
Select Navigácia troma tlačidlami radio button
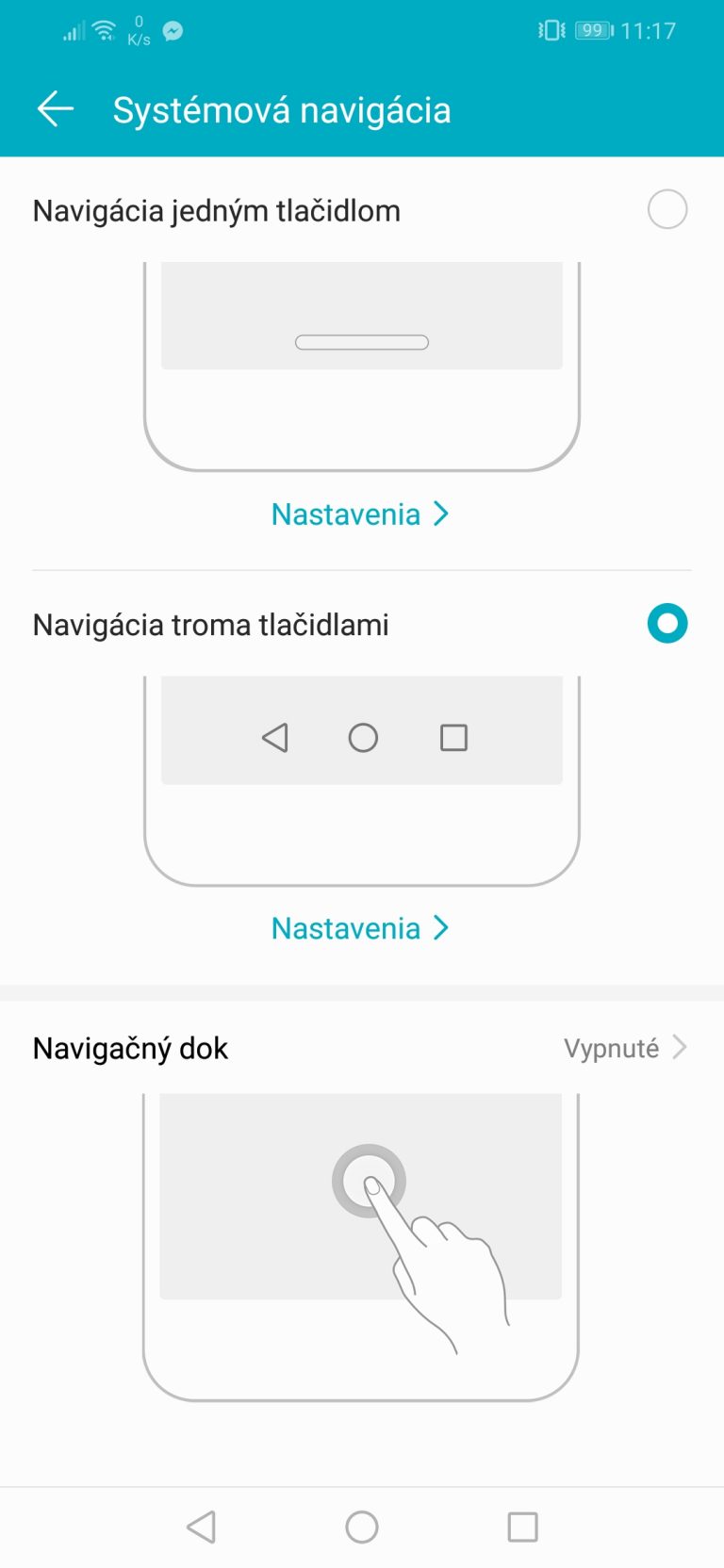coord(667,624)
